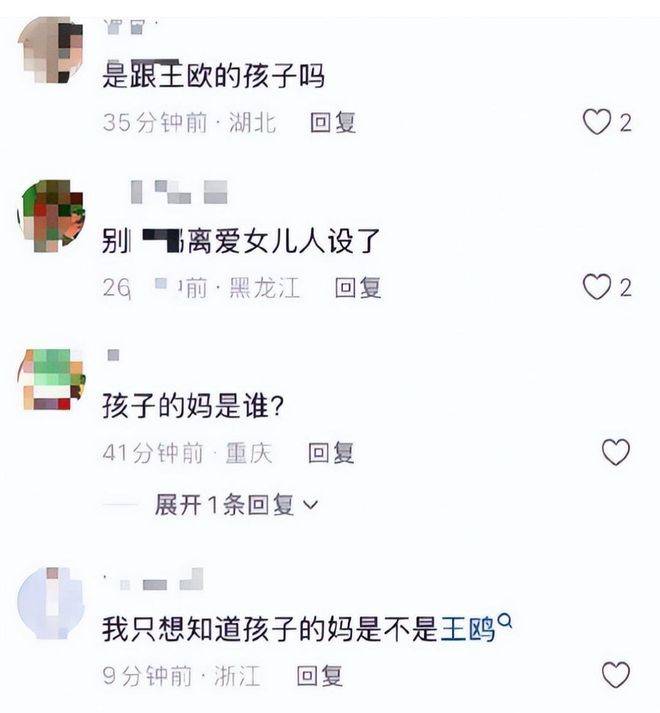Like the comment from 黑龙江
The height and width of the screenshot is (713, 660).
[x=597, y=287]
